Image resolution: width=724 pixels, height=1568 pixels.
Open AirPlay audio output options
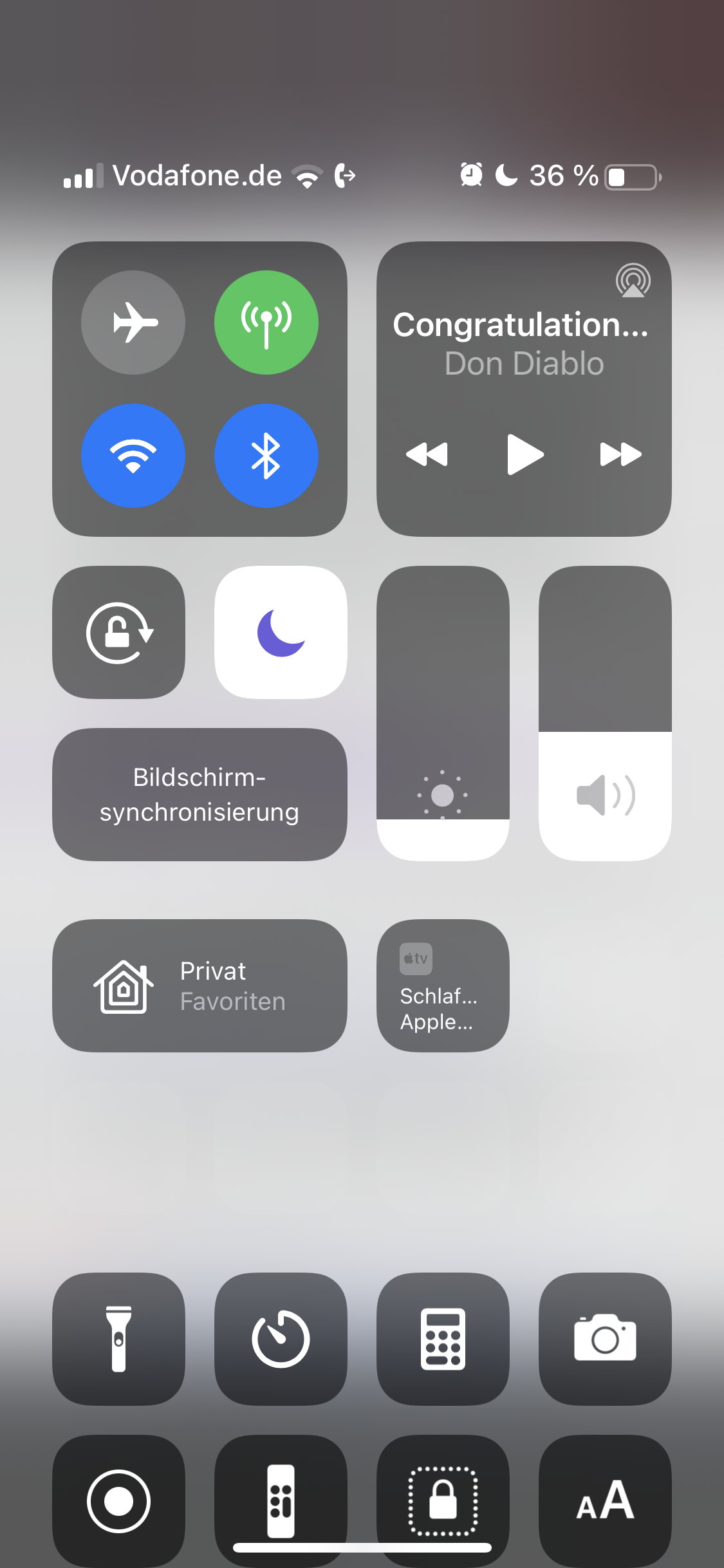point(633,281)
